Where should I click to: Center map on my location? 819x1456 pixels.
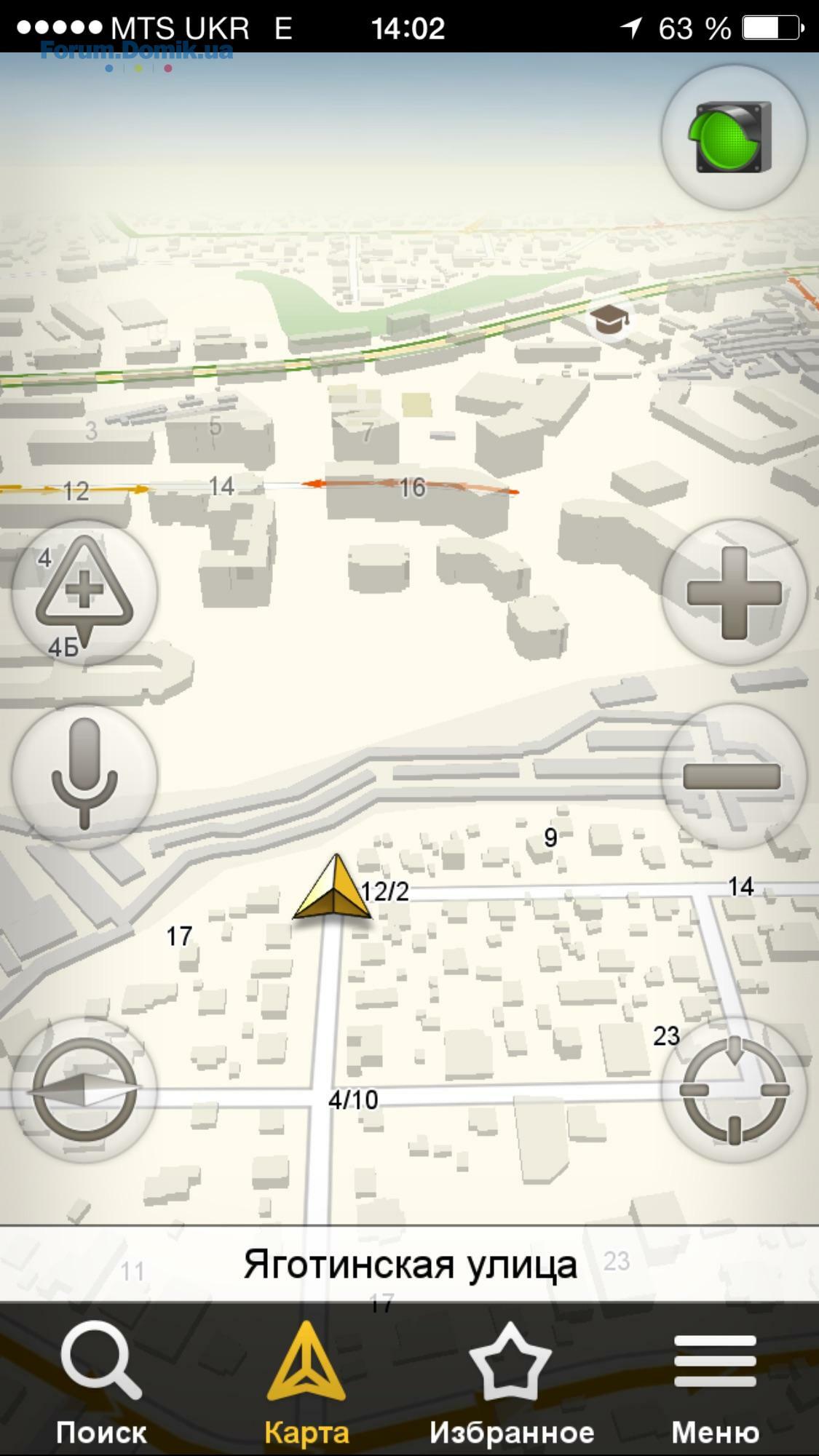(733, 1089)
